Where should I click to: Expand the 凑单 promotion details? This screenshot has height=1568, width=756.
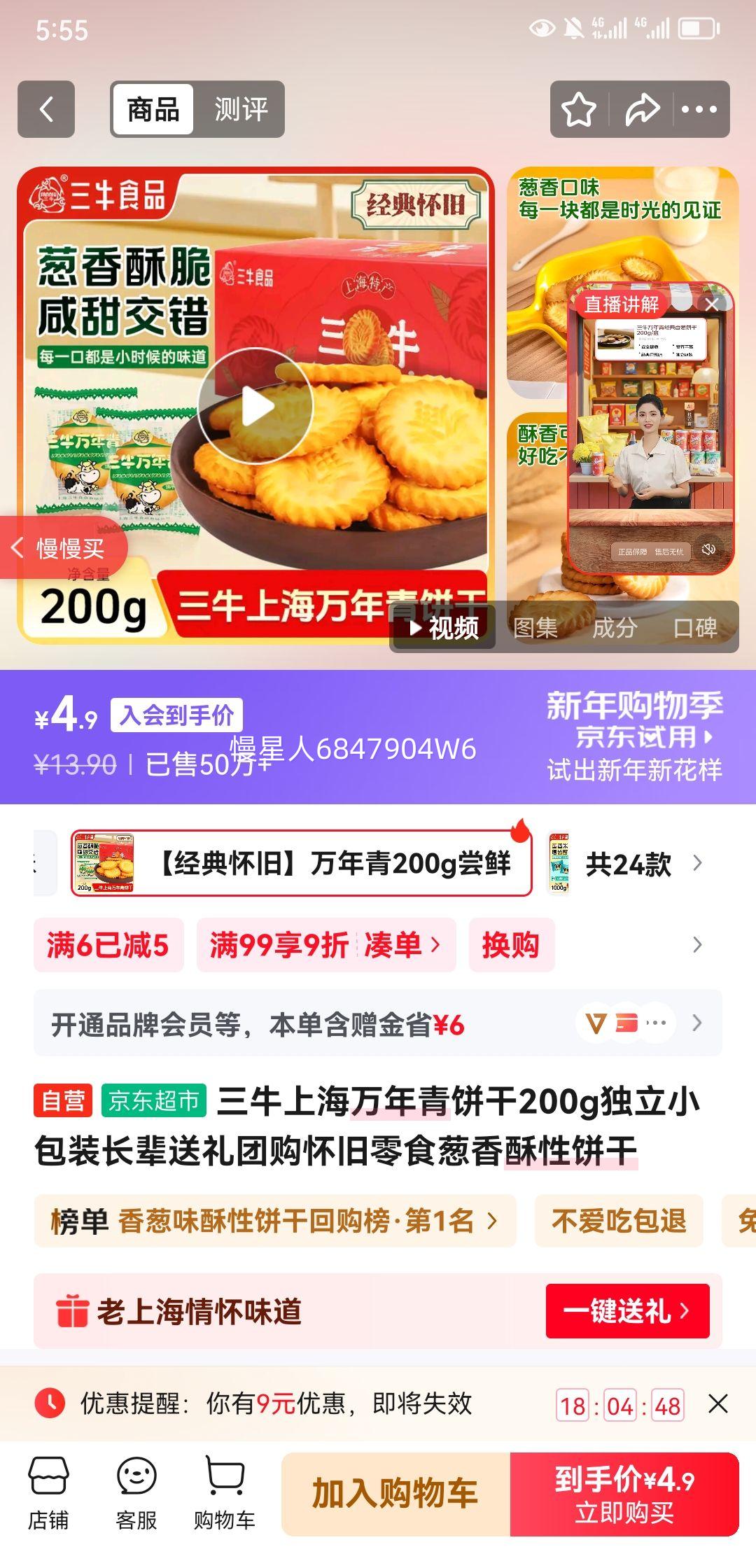coord(400,945)
